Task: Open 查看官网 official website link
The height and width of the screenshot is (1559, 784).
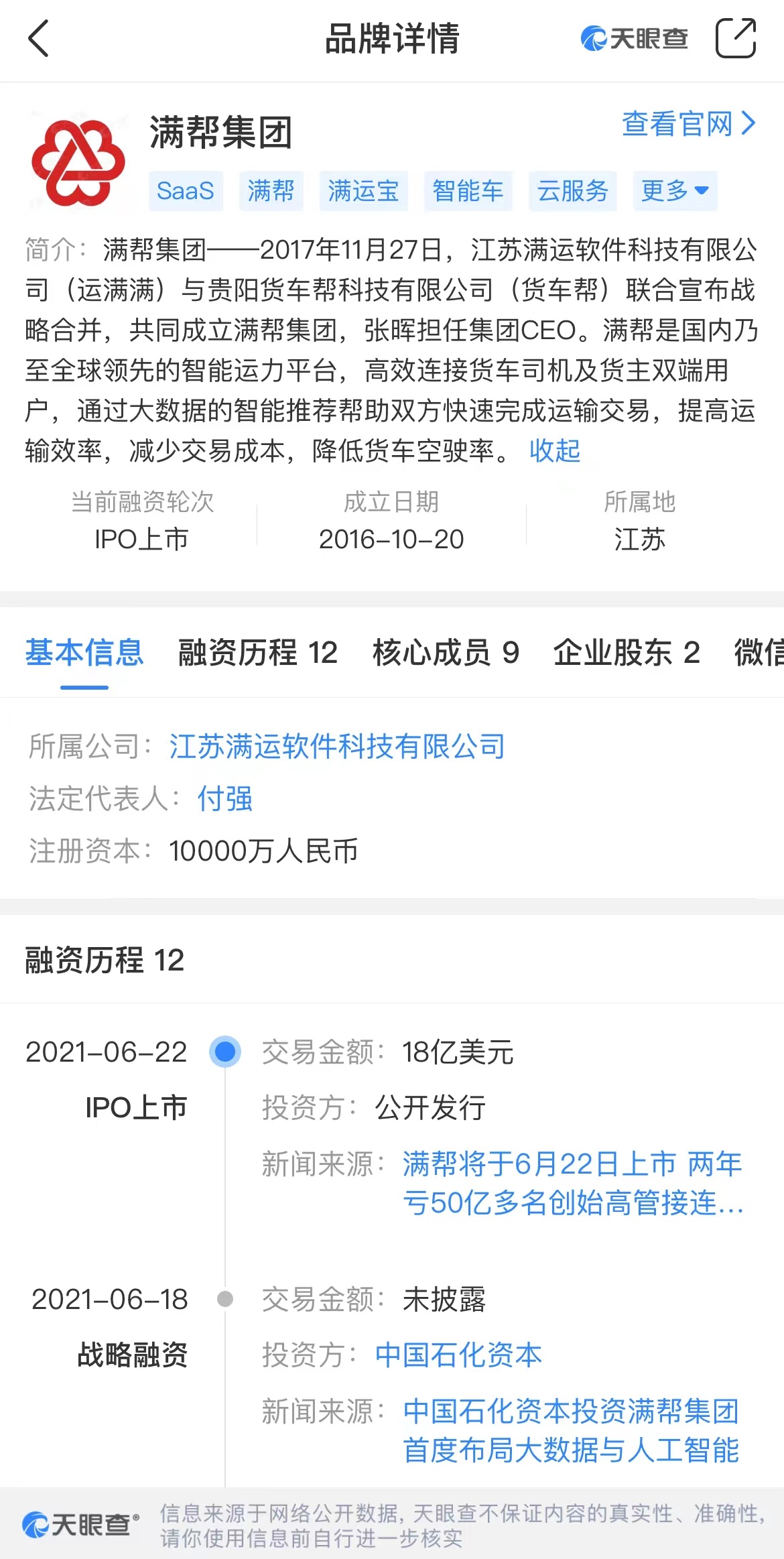Action: point(689,124)
